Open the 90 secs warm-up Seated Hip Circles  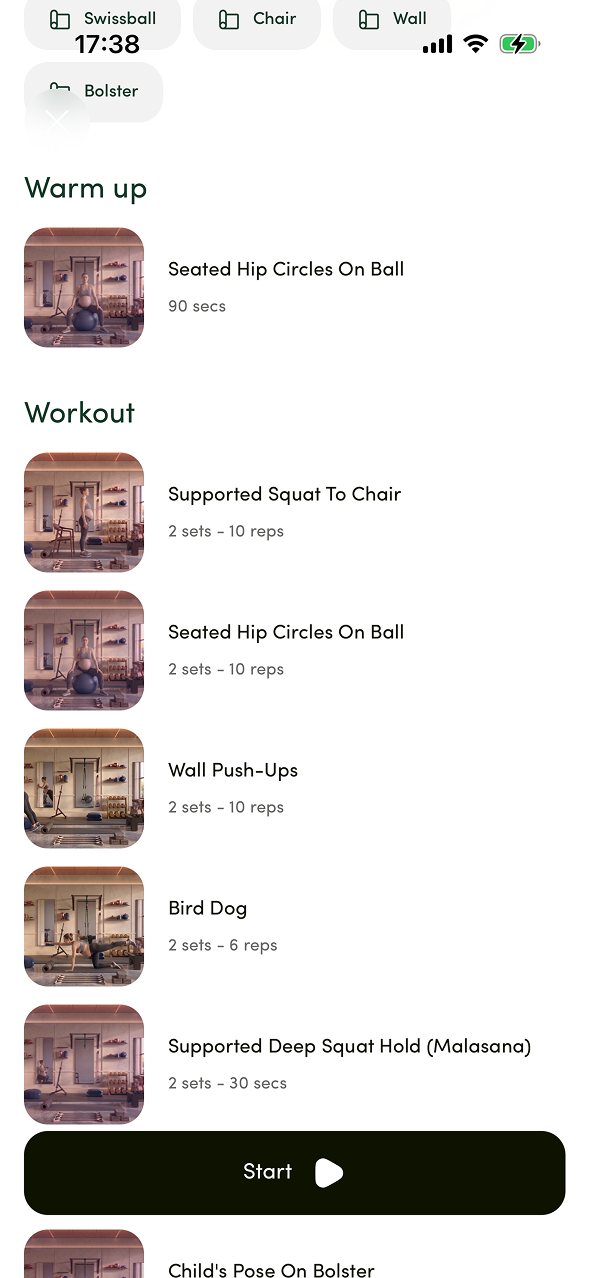click(295, 288)
